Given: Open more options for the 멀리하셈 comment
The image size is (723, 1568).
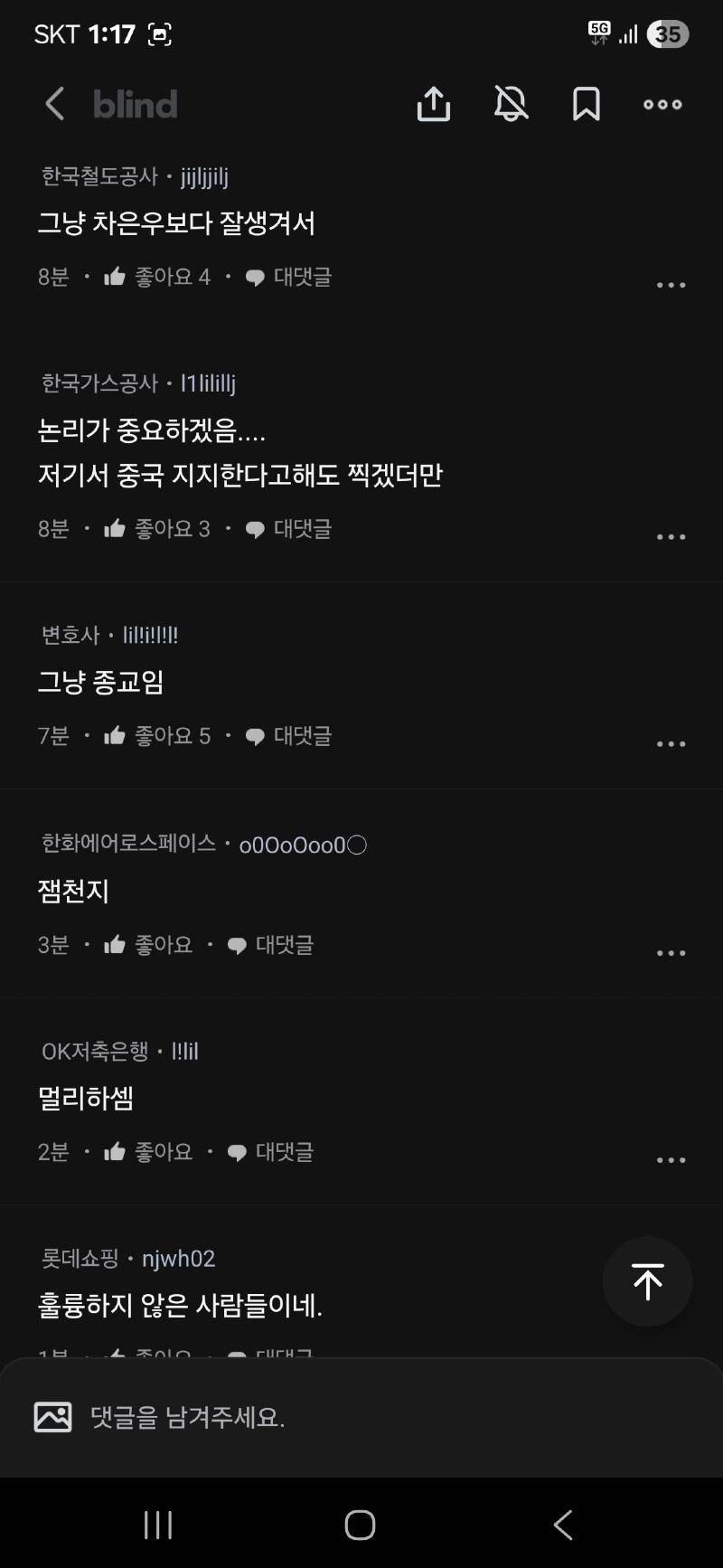Looking at the screenshot, I should (x=671, y=1160).
